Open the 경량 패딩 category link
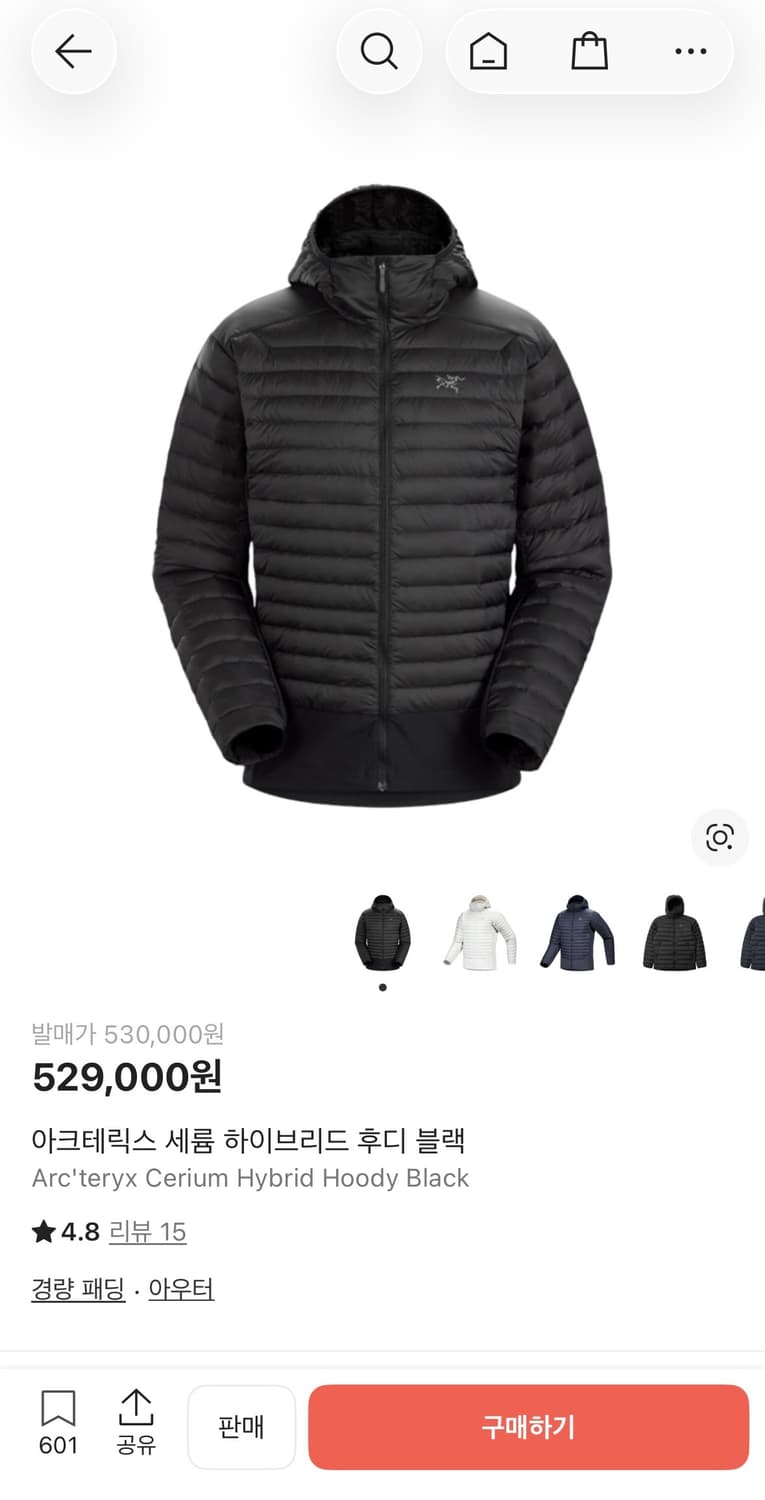Screen dimensions: 765x1500 click(77, 1289)
